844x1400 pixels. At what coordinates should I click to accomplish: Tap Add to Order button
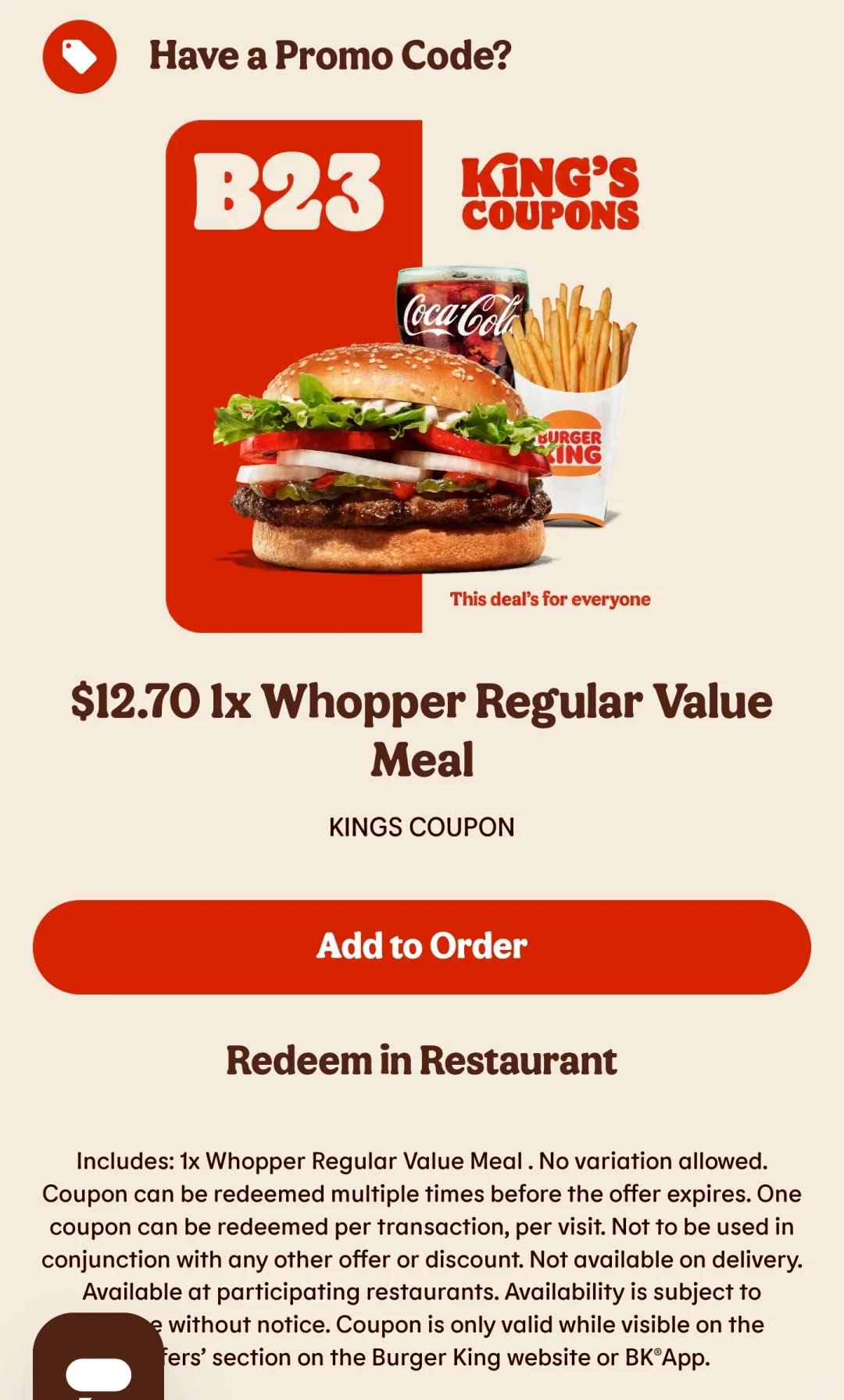pyautogui.click(x=422, y=947)
